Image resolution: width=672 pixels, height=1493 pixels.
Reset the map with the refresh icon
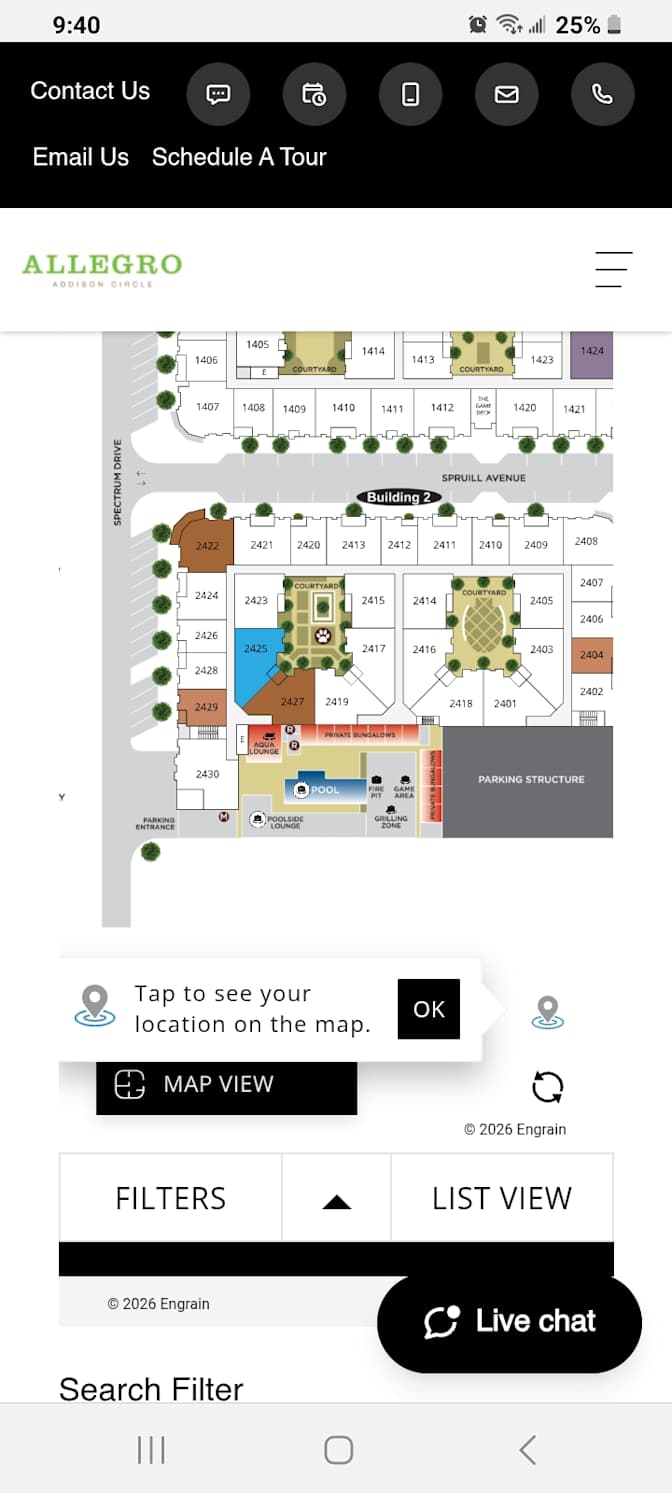pyautogui.click(x=547, y=1086)
